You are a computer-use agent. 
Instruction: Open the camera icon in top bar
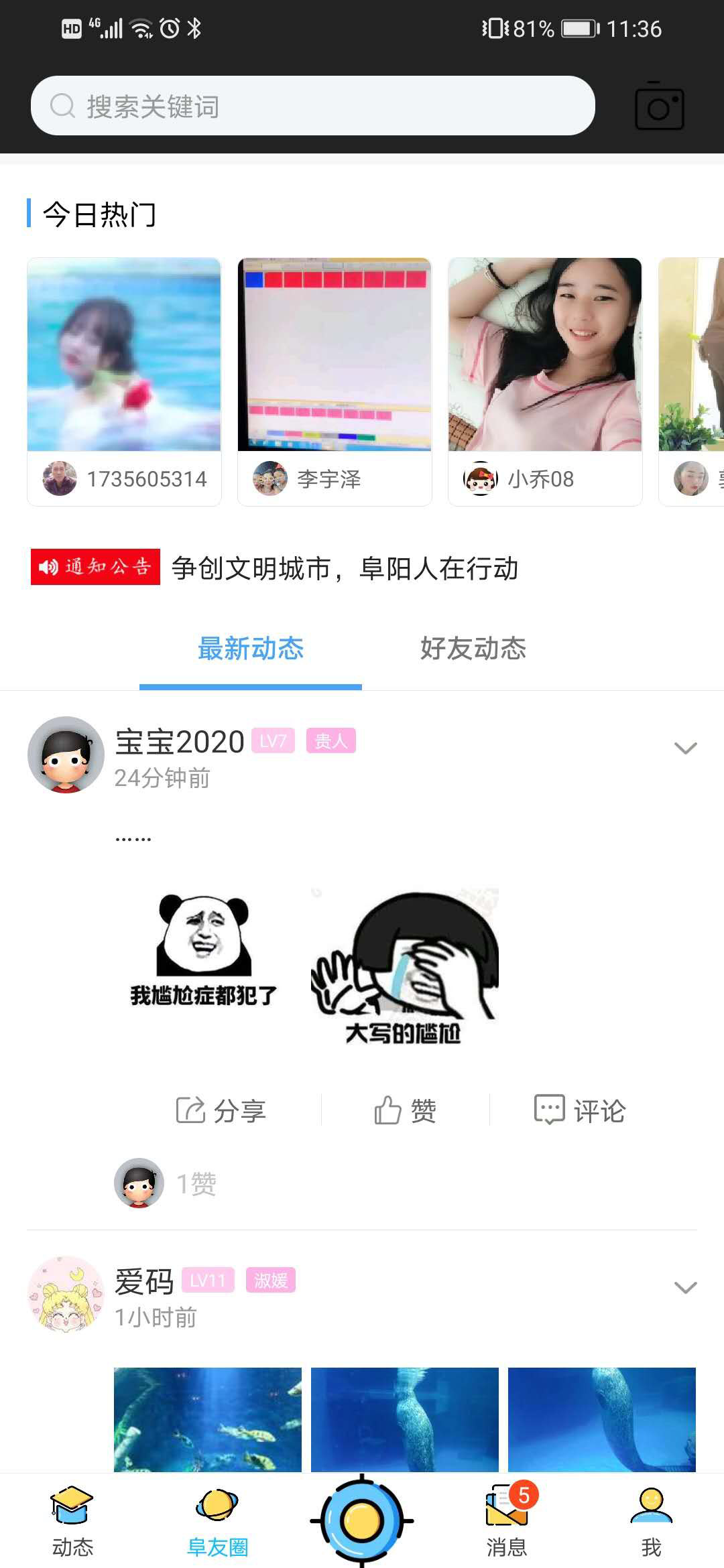(x=659, y=107)
